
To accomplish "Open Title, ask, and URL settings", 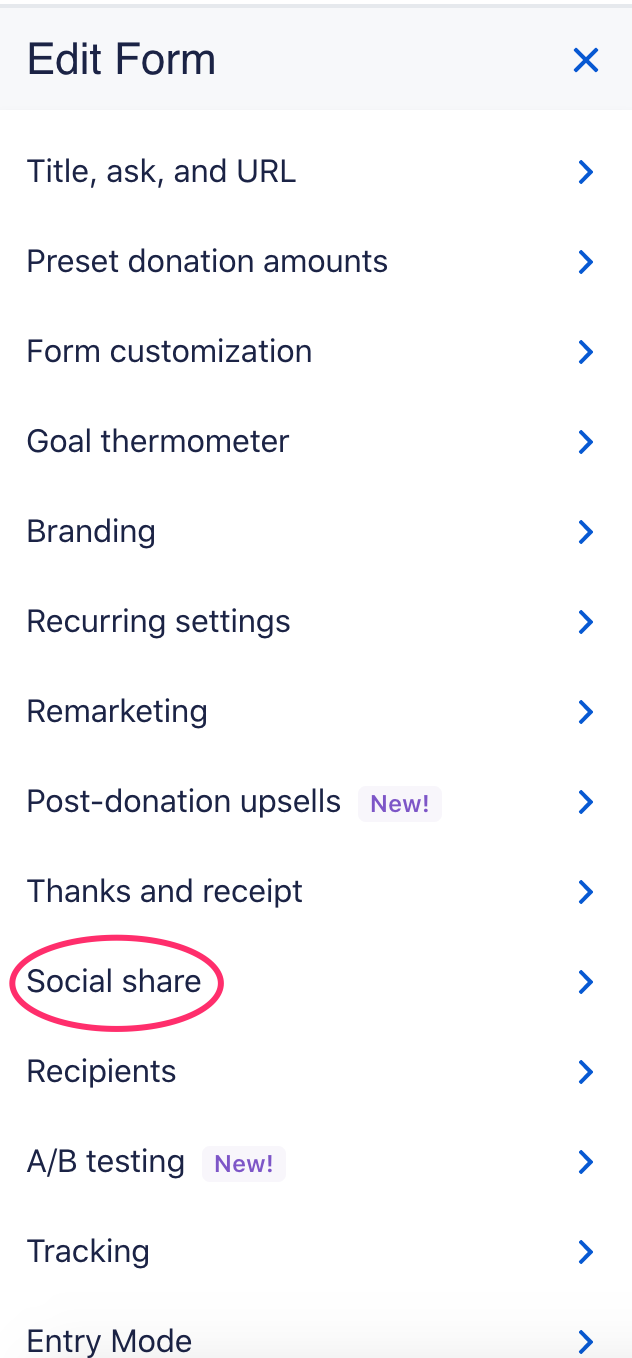I will (x=316, y=172).
